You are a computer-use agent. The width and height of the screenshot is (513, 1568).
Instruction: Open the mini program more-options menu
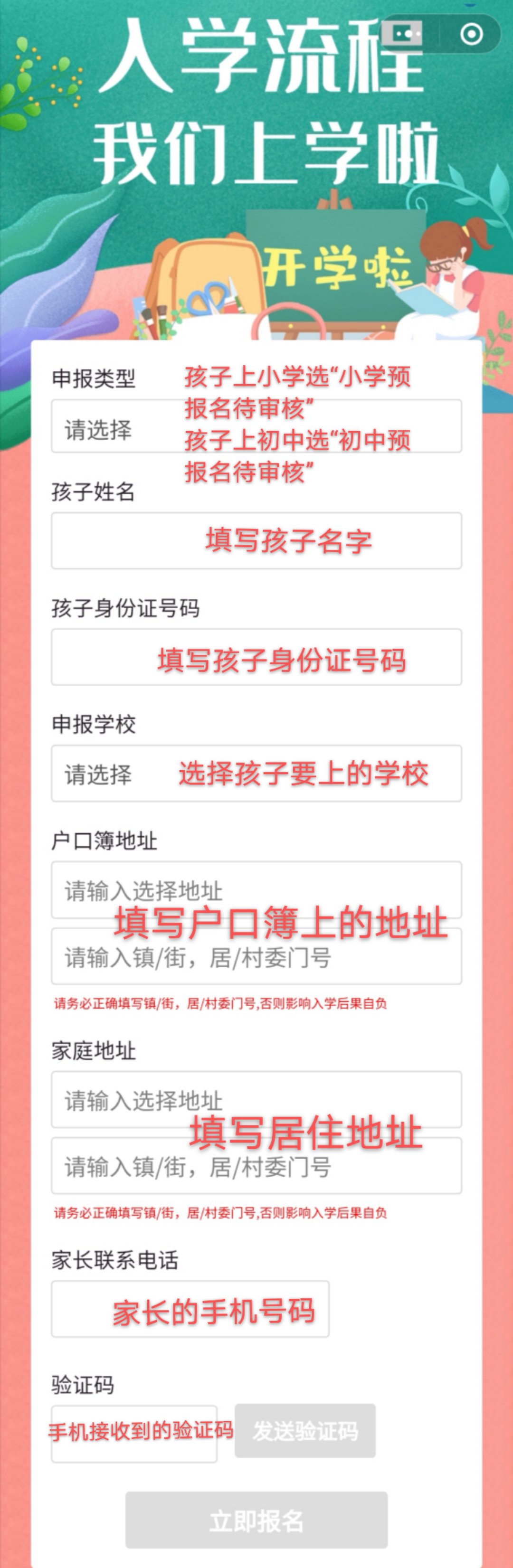(407, 34)
